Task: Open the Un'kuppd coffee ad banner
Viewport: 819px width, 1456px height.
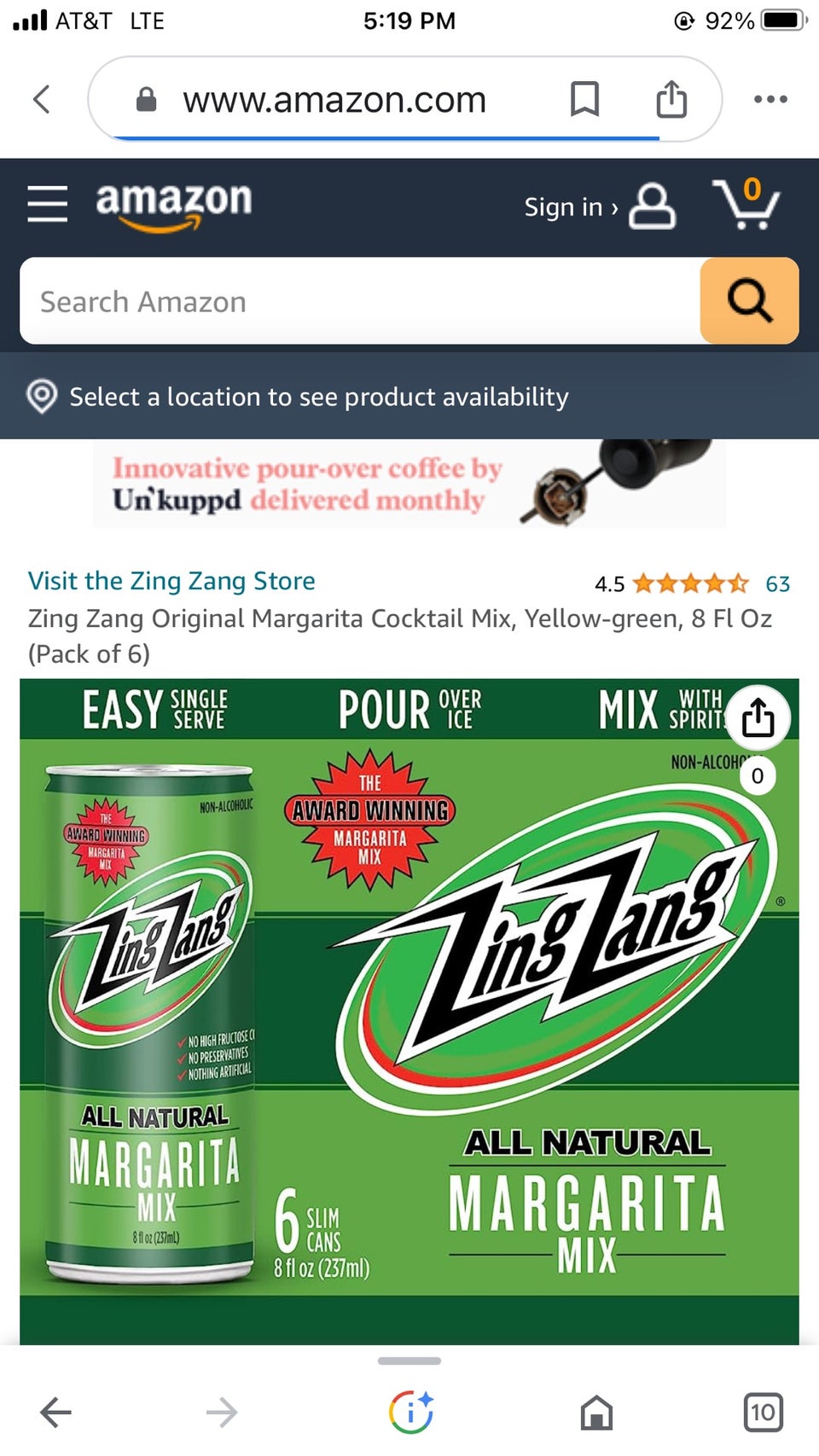Action: pyautogui.click(x=409, y=484)
